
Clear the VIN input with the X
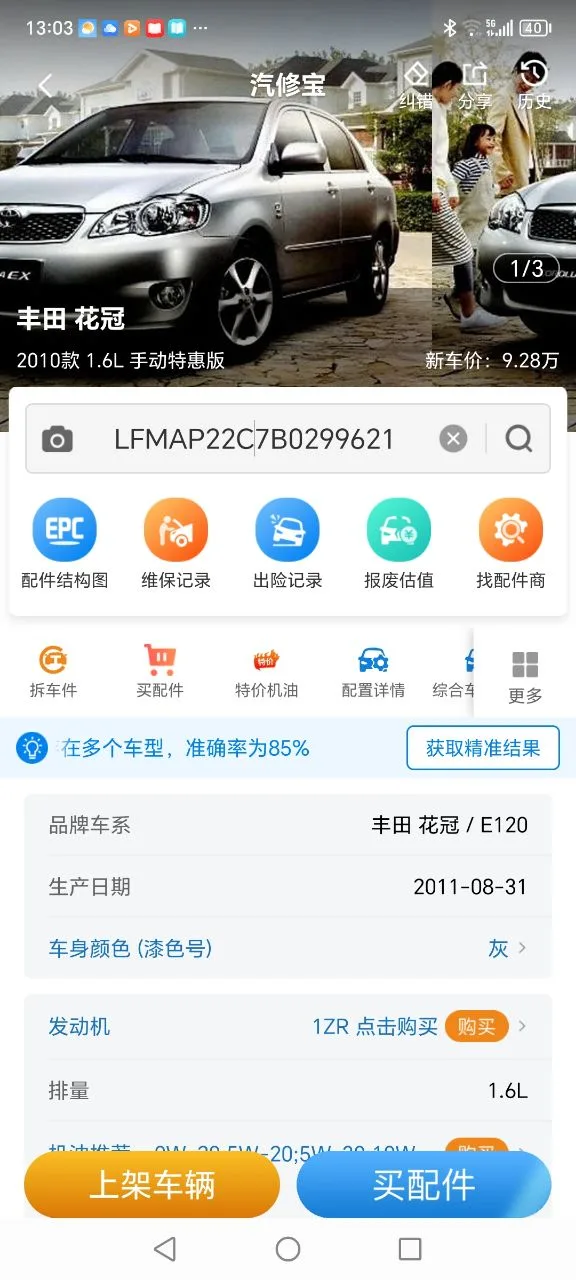pos(454,438)
